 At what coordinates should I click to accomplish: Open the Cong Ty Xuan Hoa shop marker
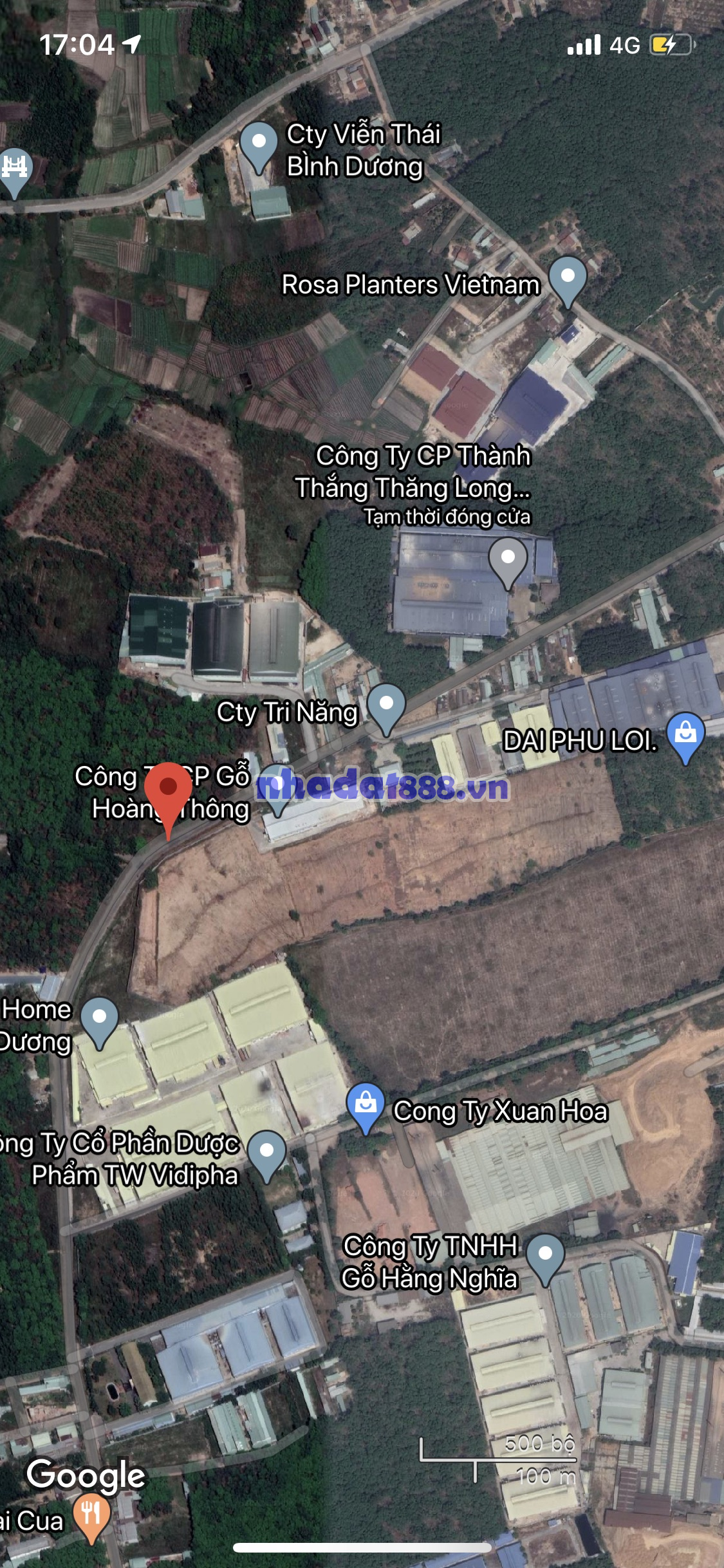(x=366, y=1105)
